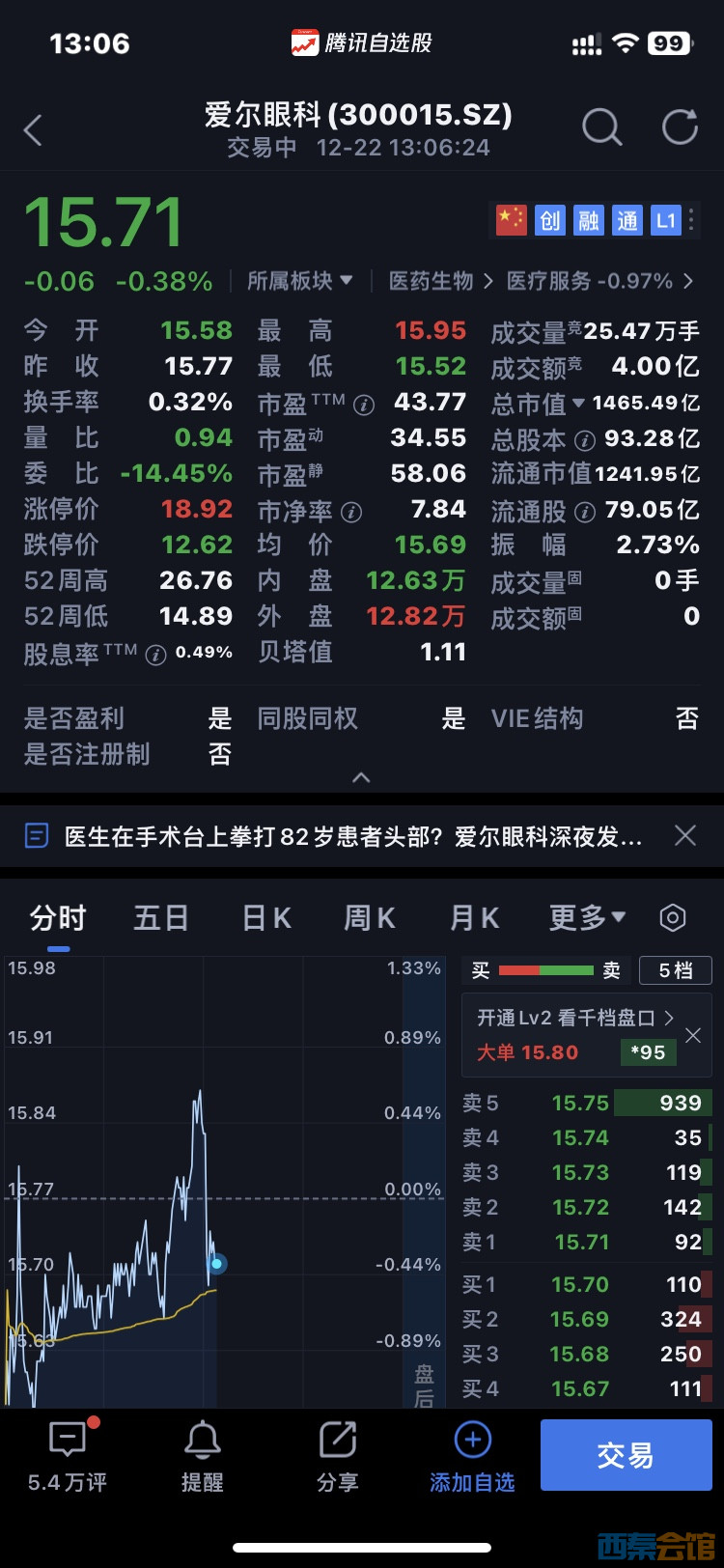Dismiss the news banner

tap(685, 835)
